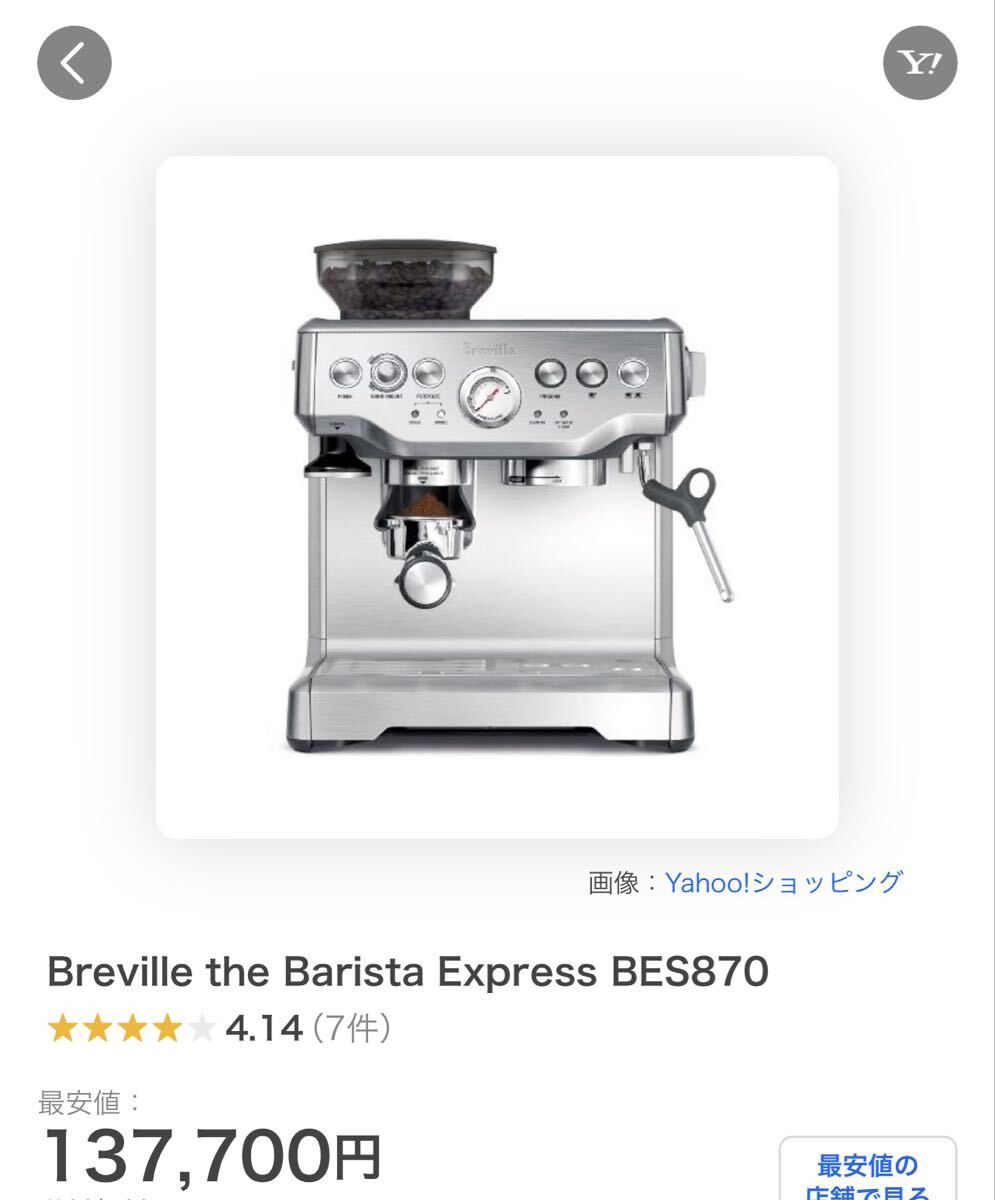Follow the Yahoo!ショッピング image source link
The width and height of the screenshot is (995, 1200).
click(x=784, y=882)
